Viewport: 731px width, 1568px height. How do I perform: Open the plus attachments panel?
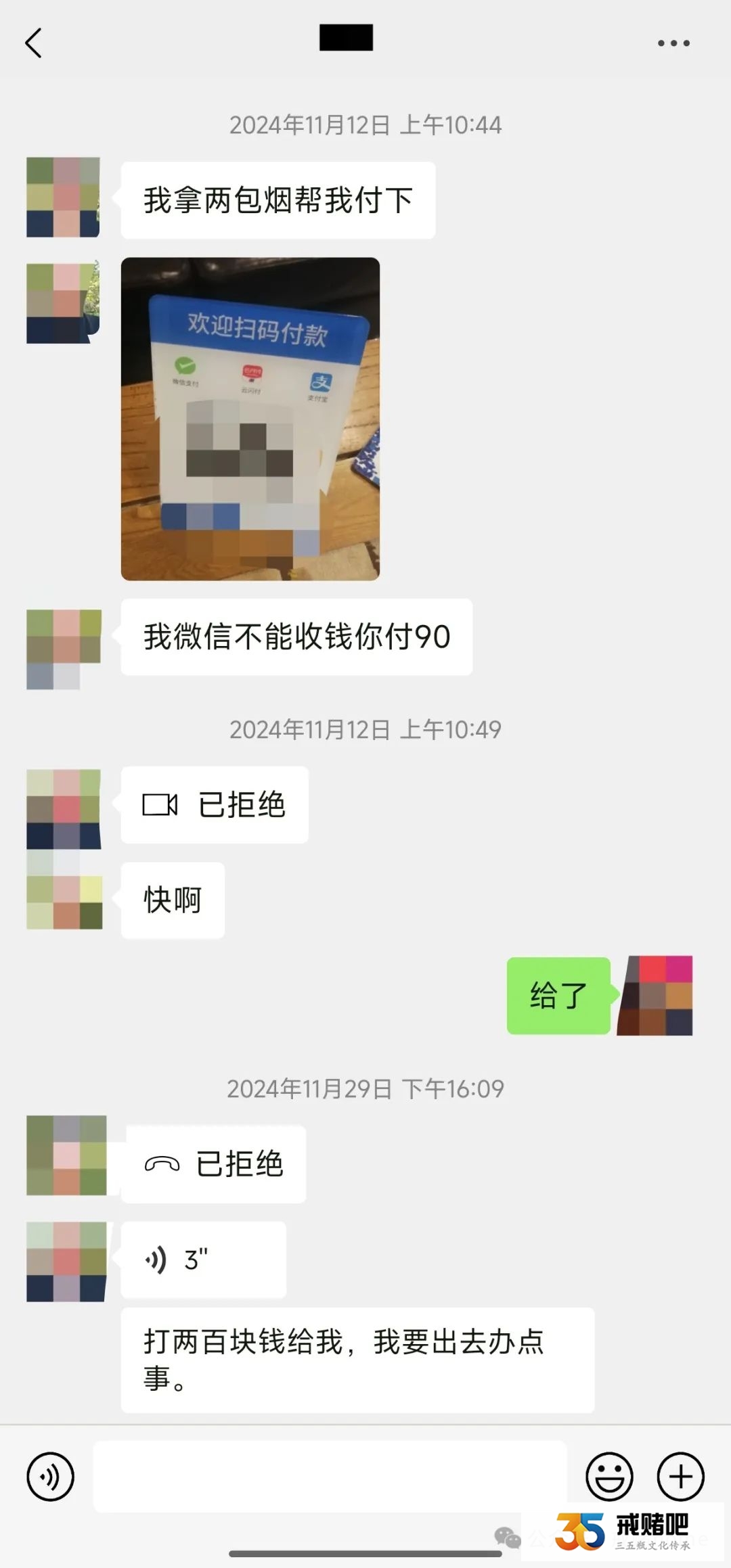coord(680,1476)
